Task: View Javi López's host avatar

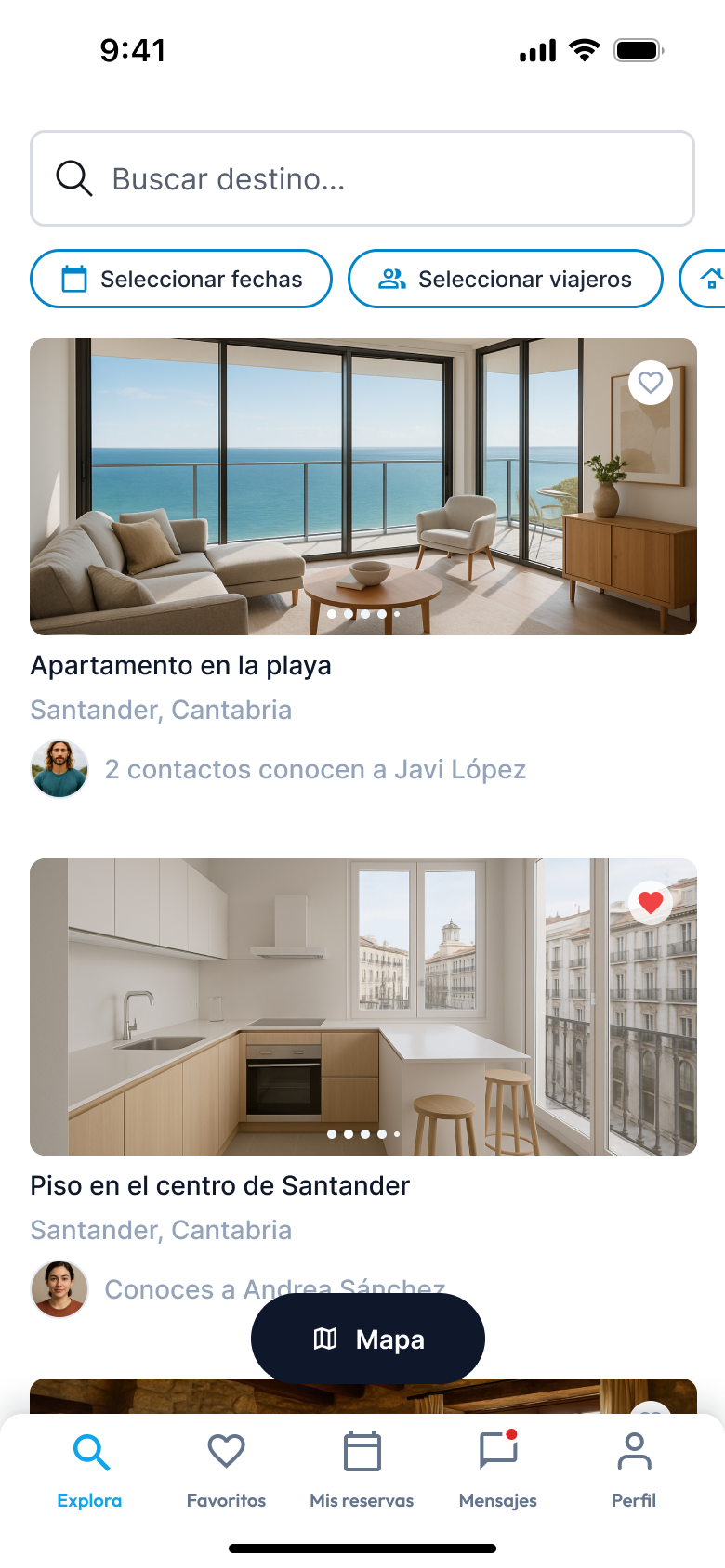Action: point(59,769)
